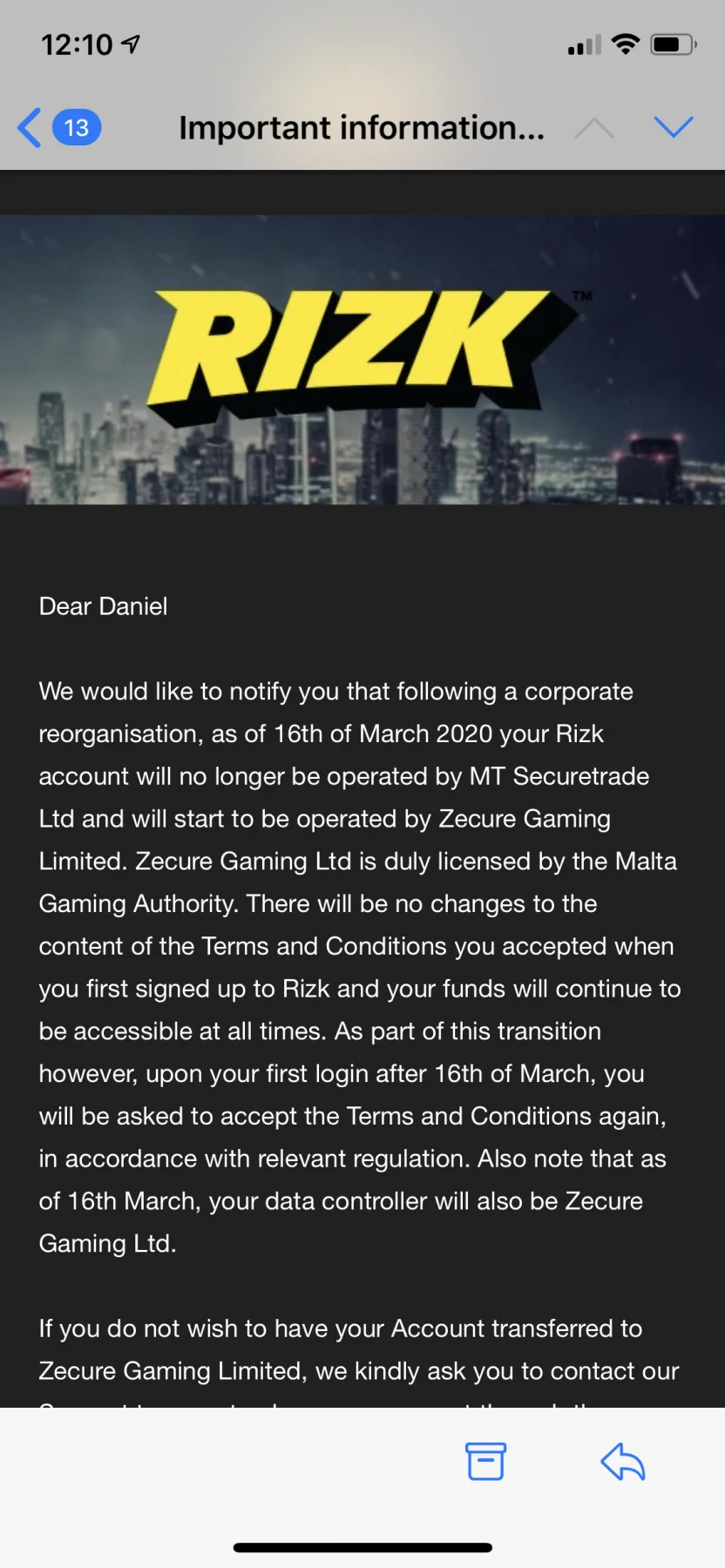Reply to this email
Viewport: 725px width, 1568px height.
click(x=623, y=1461)
